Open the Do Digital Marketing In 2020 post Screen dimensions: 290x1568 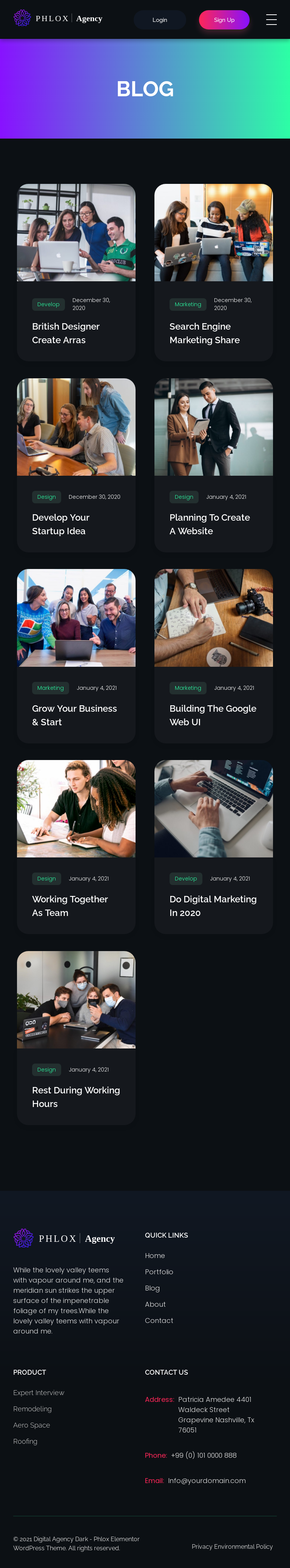(213, 906)
